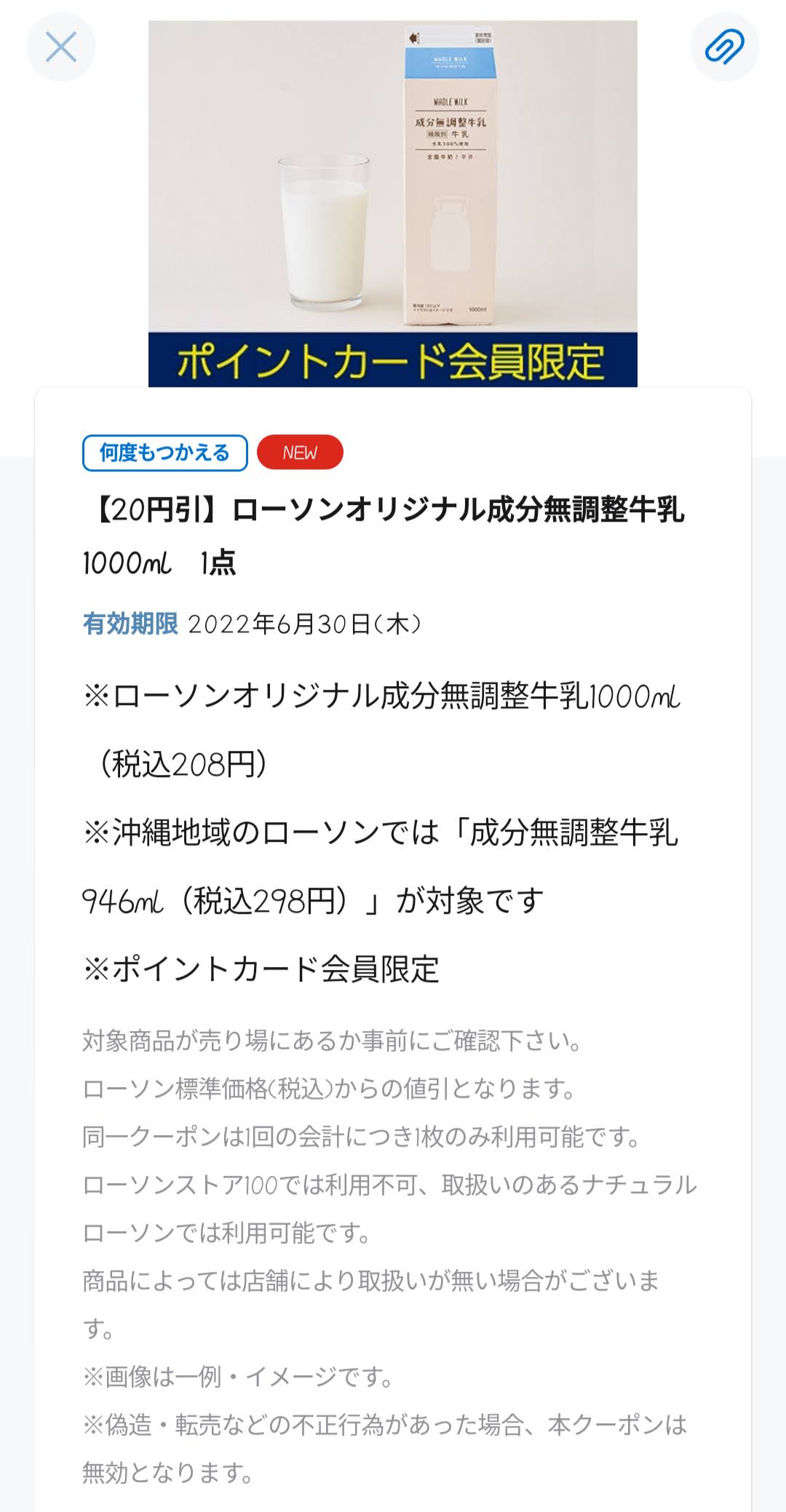Tap the paperclip clip-coupon icon
The image size is (786, 1512).
[x=724, y=47]
